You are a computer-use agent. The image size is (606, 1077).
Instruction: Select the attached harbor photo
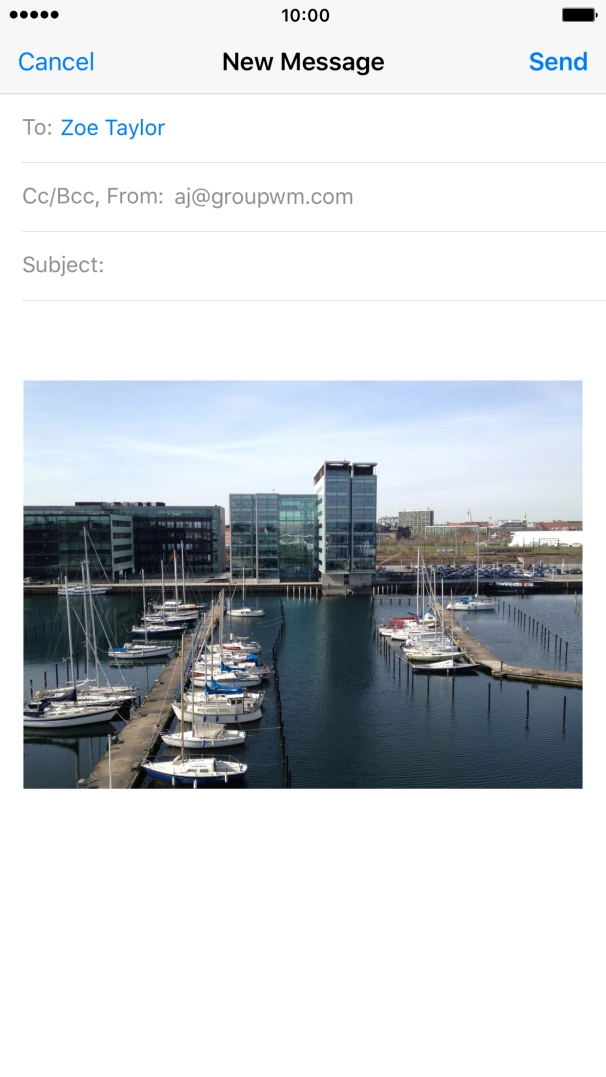302,584
